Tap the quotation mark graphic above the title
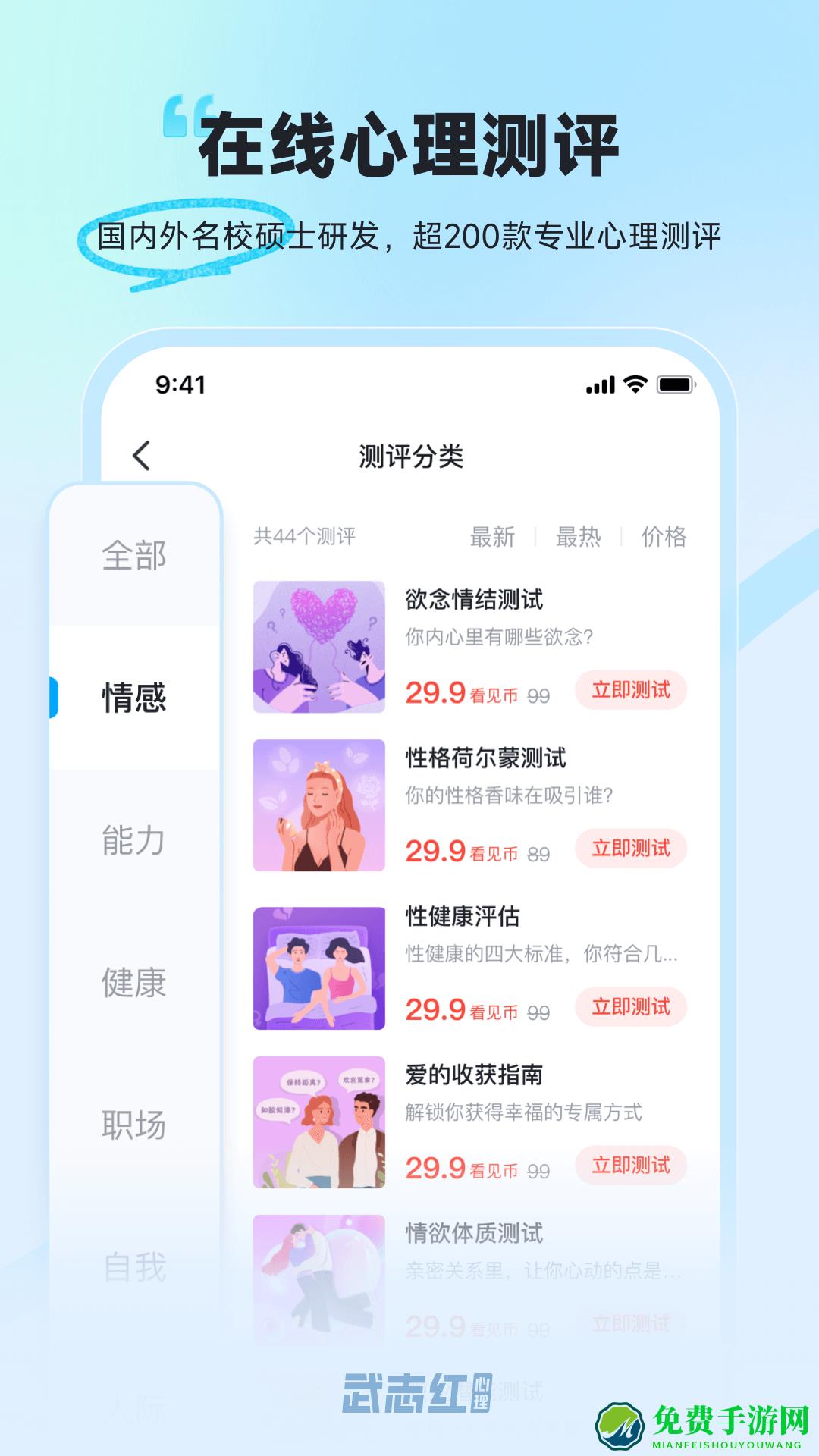The height and width of the screenshot is (1456, 819). 186,116
